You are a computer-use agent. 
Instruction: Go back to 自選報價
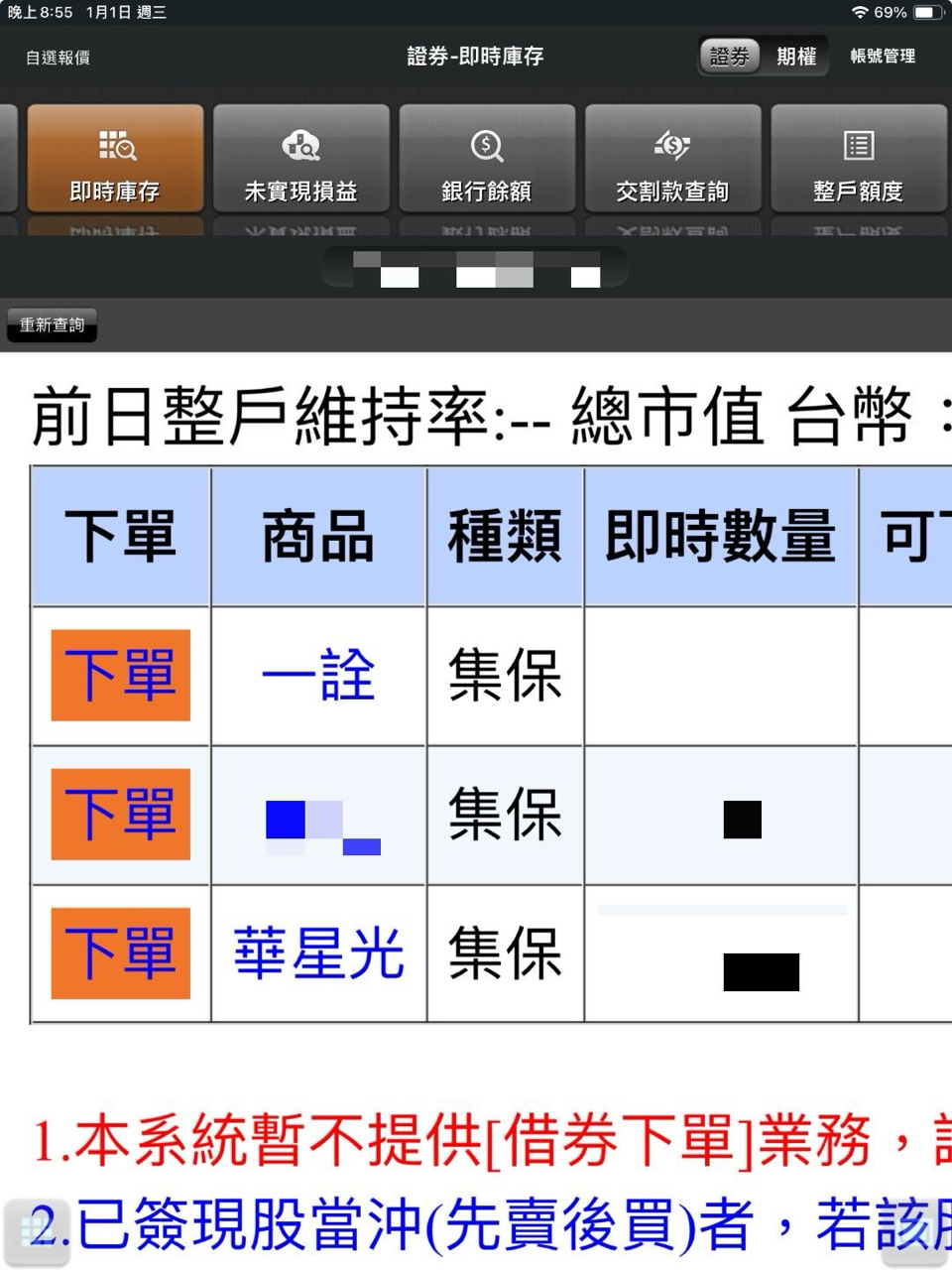[x=58, y=58]
